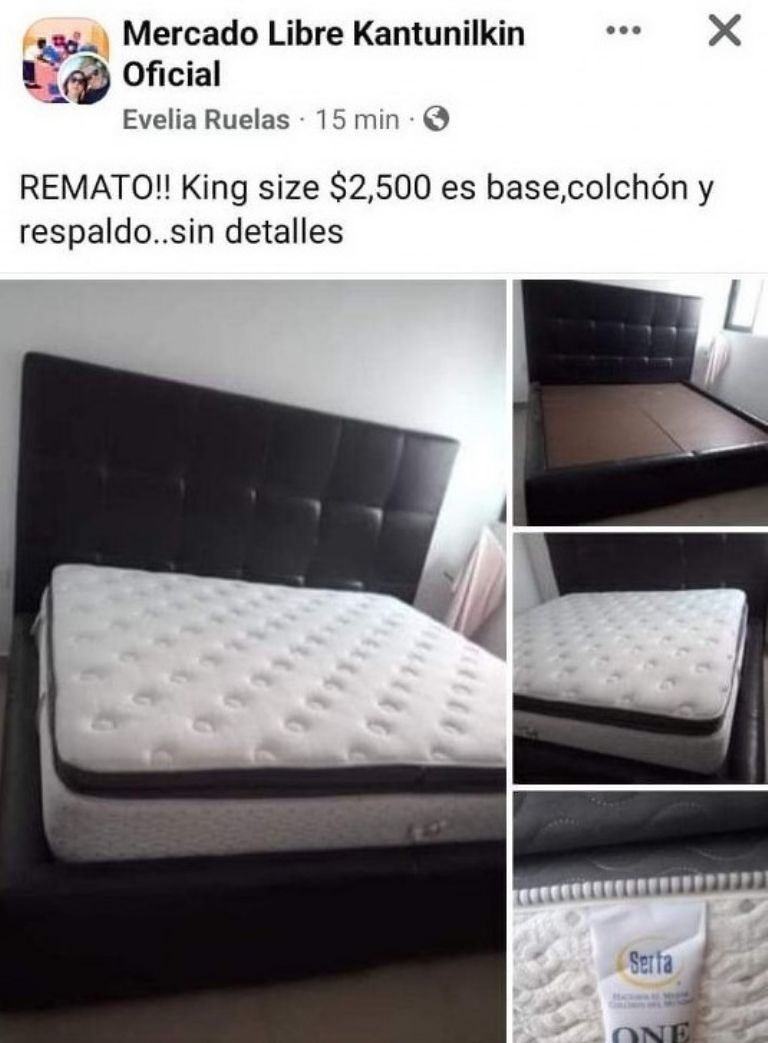View Evelia Ruelas' profile
The width and height of the screenshot is (768, 1043).
pyautogui.click(x=205, y=120)
